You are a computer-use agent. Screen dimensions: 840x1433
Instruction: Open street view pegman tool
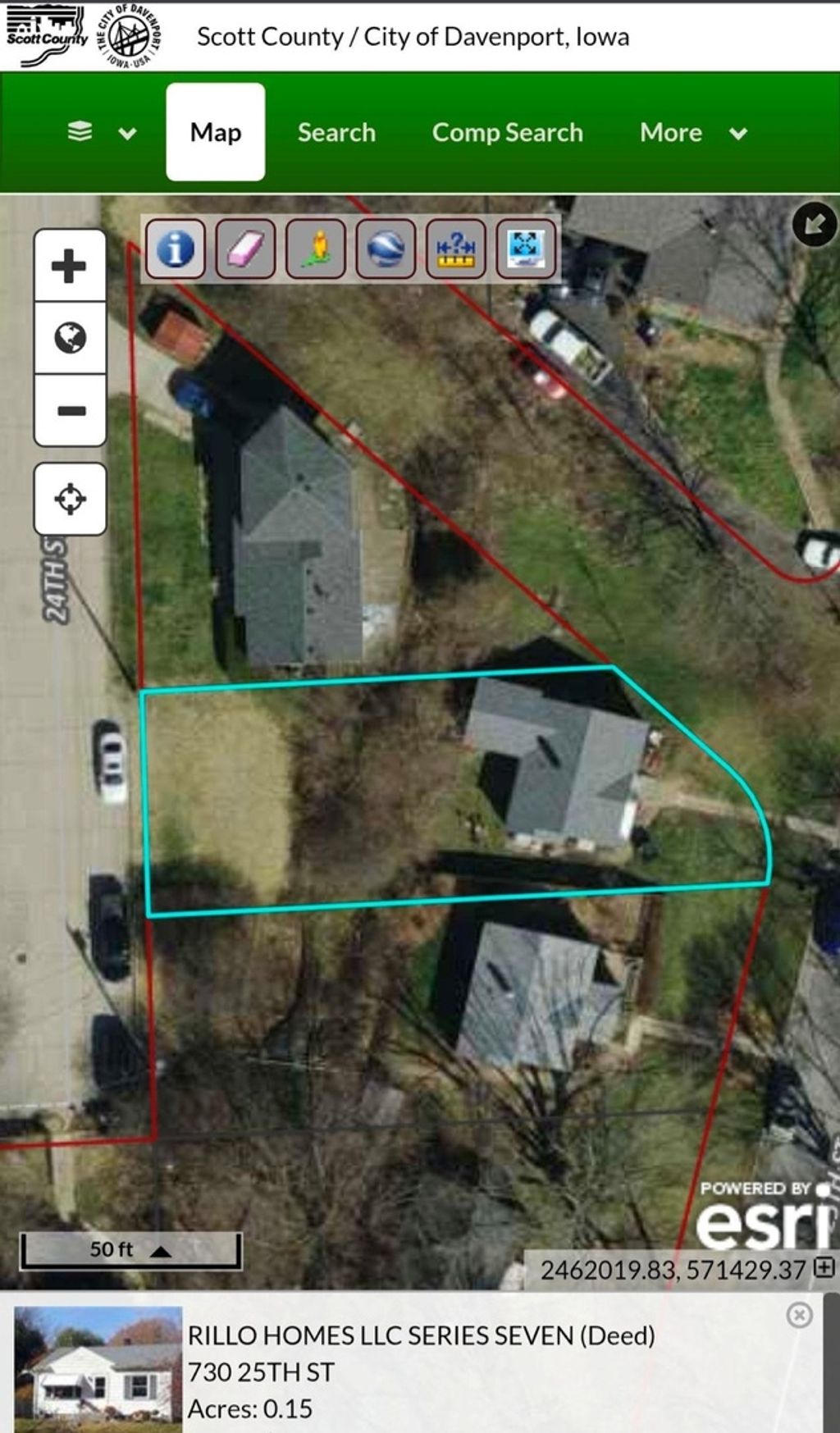click(316, 249)
